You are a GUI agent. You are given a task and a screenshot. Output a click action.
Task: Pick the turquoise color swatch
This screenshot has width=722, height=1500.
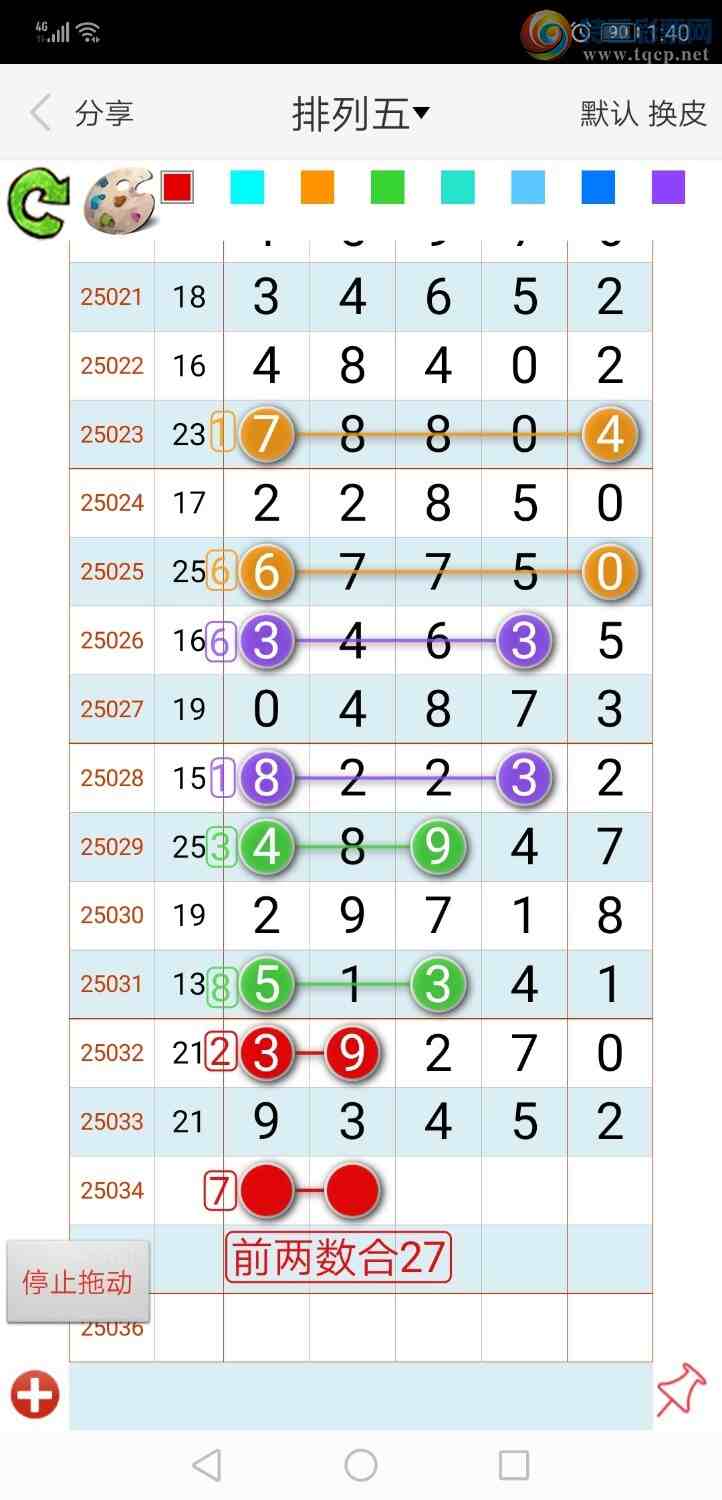[458, 187]
